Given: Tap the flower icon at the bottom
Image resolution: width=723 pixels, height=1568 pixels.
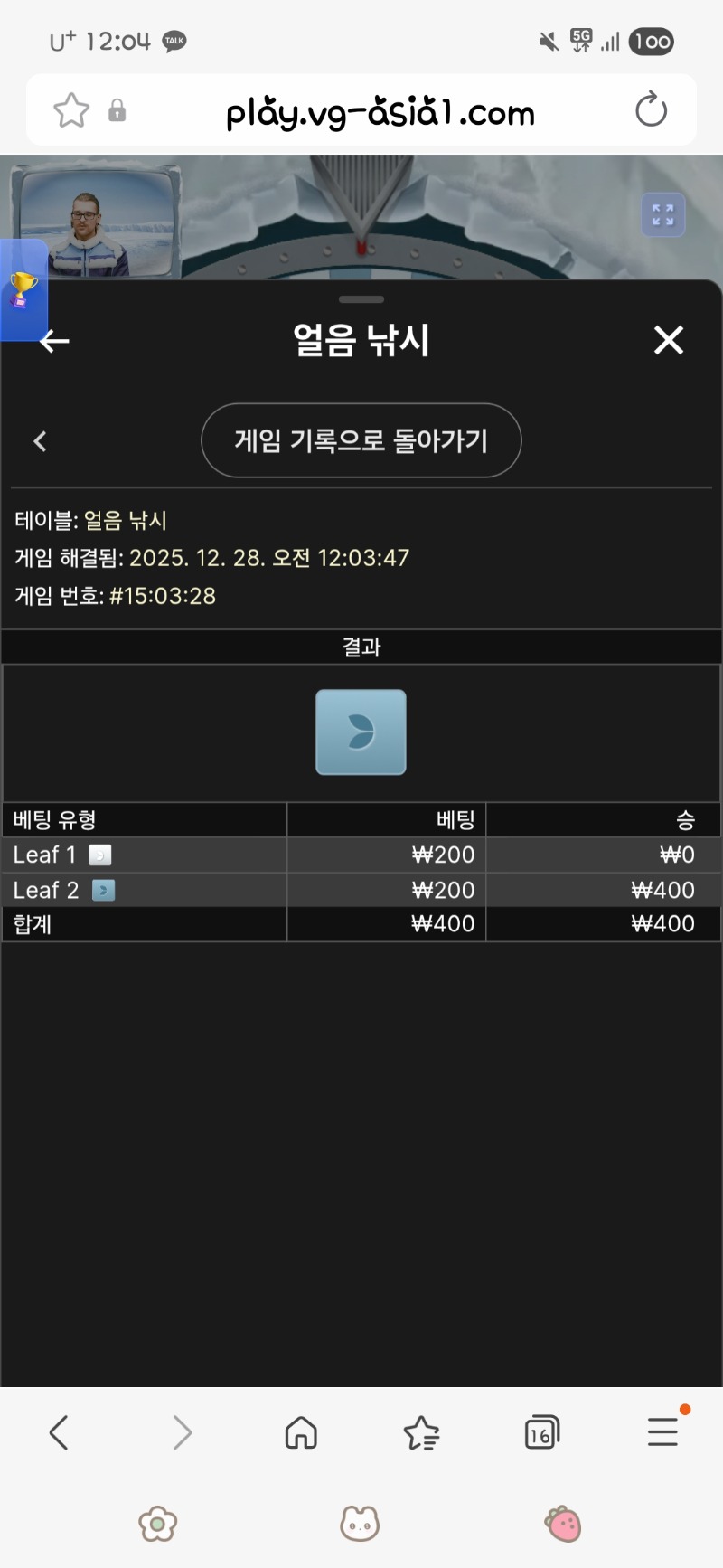Looking at the screenshot, I should [158, 1524].
